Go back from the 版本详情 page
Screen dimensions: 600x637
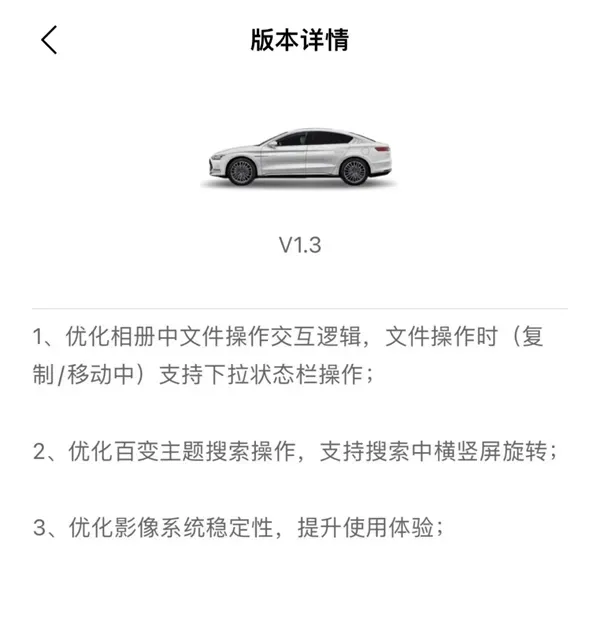click(49, 40)
